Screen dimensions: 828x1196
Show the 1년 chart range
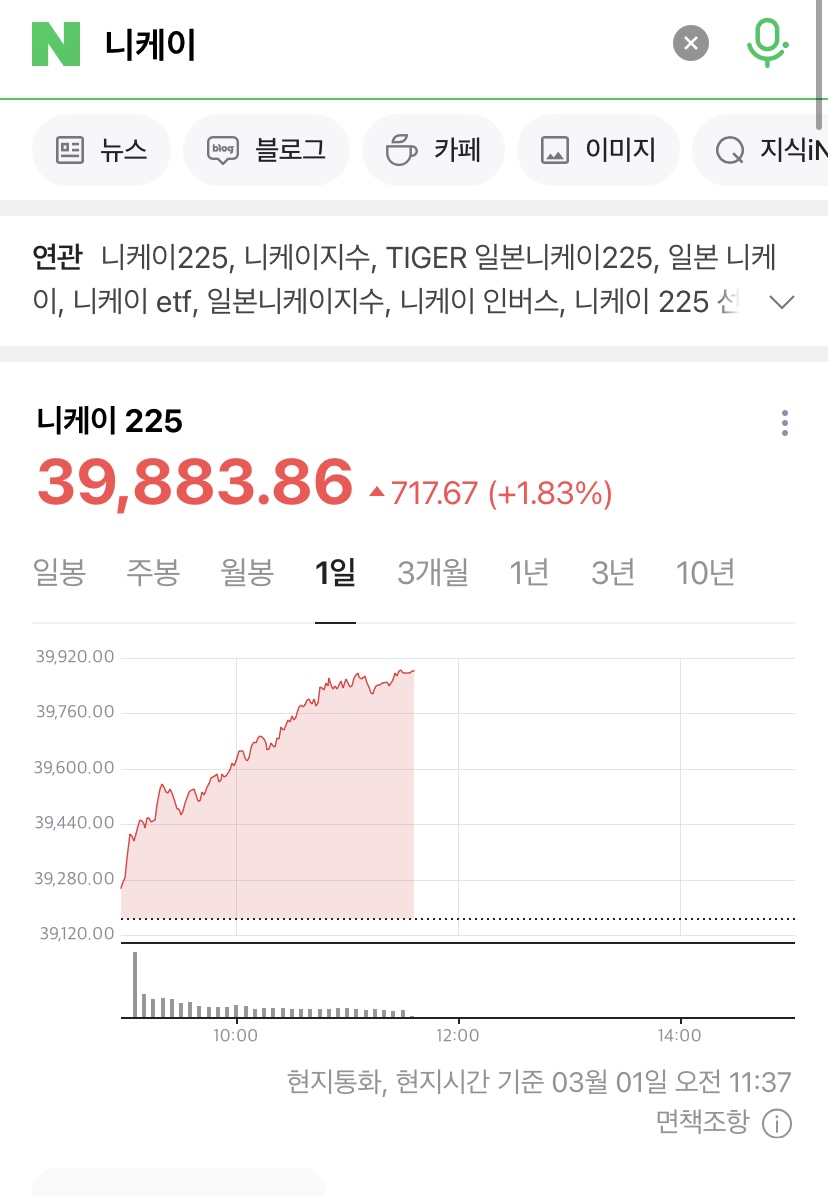click(x=529, y=573)
